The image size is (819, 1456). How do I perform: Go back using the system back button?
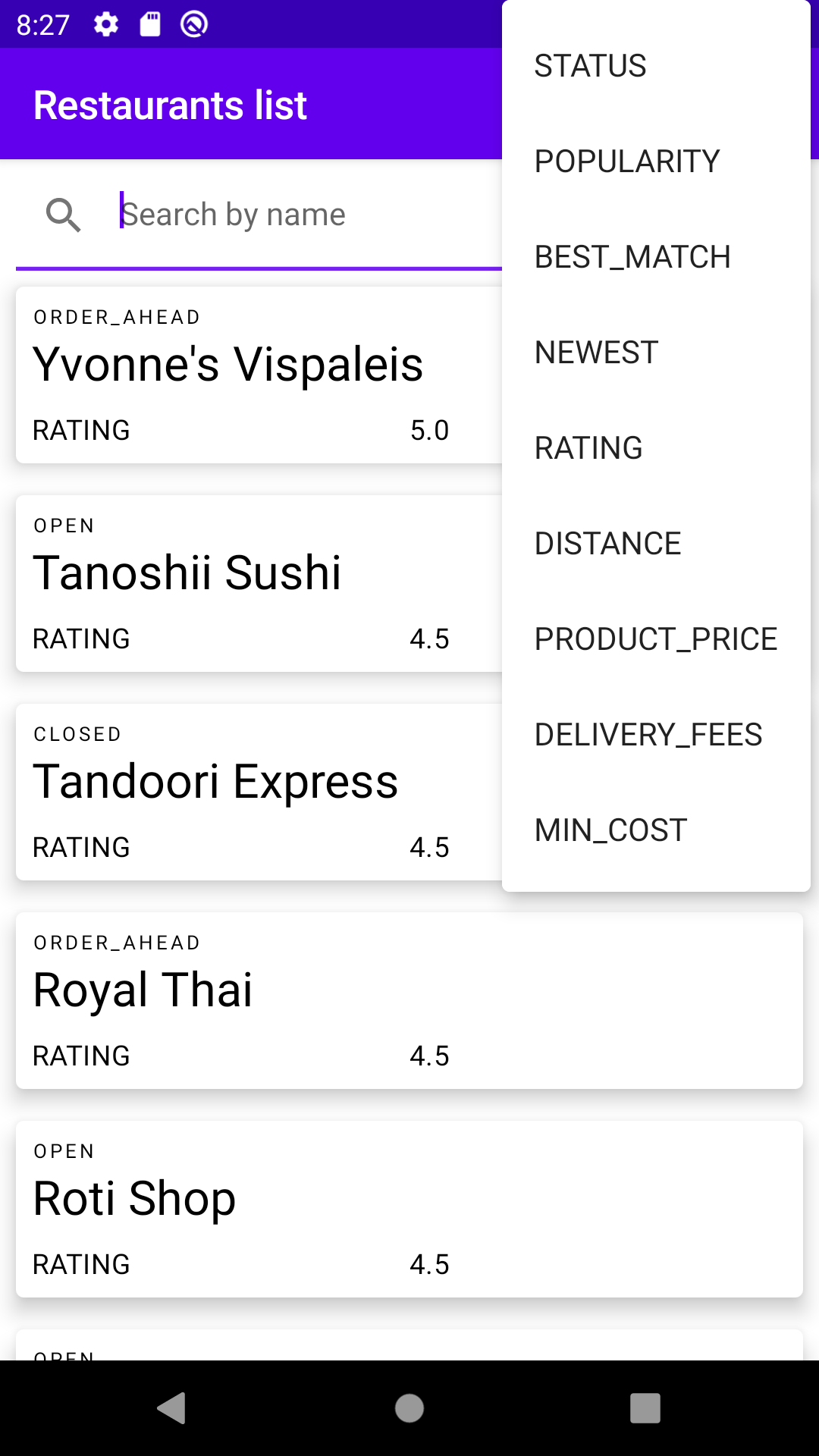click(172, 1408)
